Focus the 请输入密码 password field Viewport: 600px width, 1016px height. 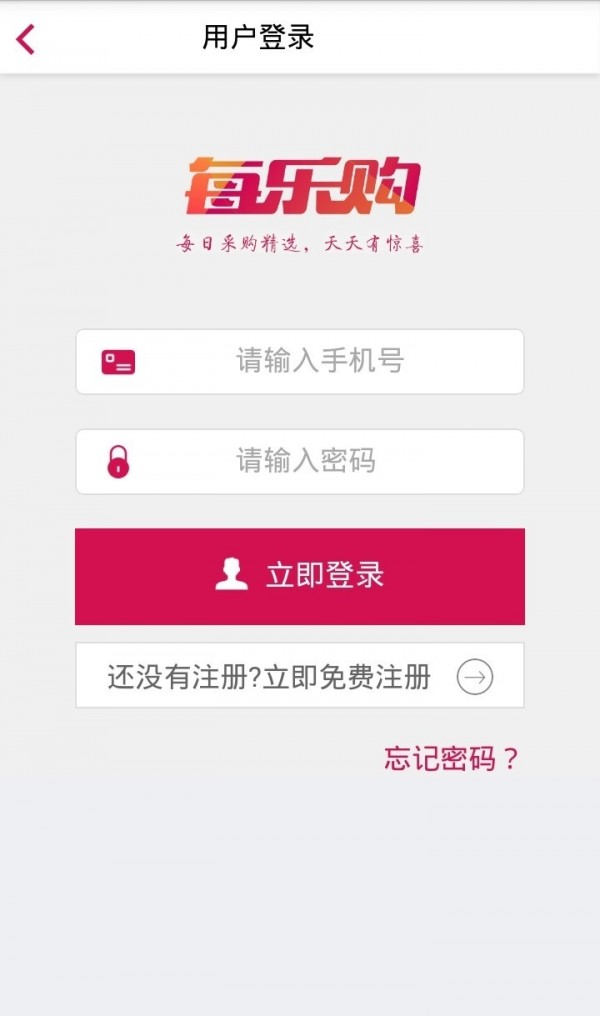pos(320,461)
